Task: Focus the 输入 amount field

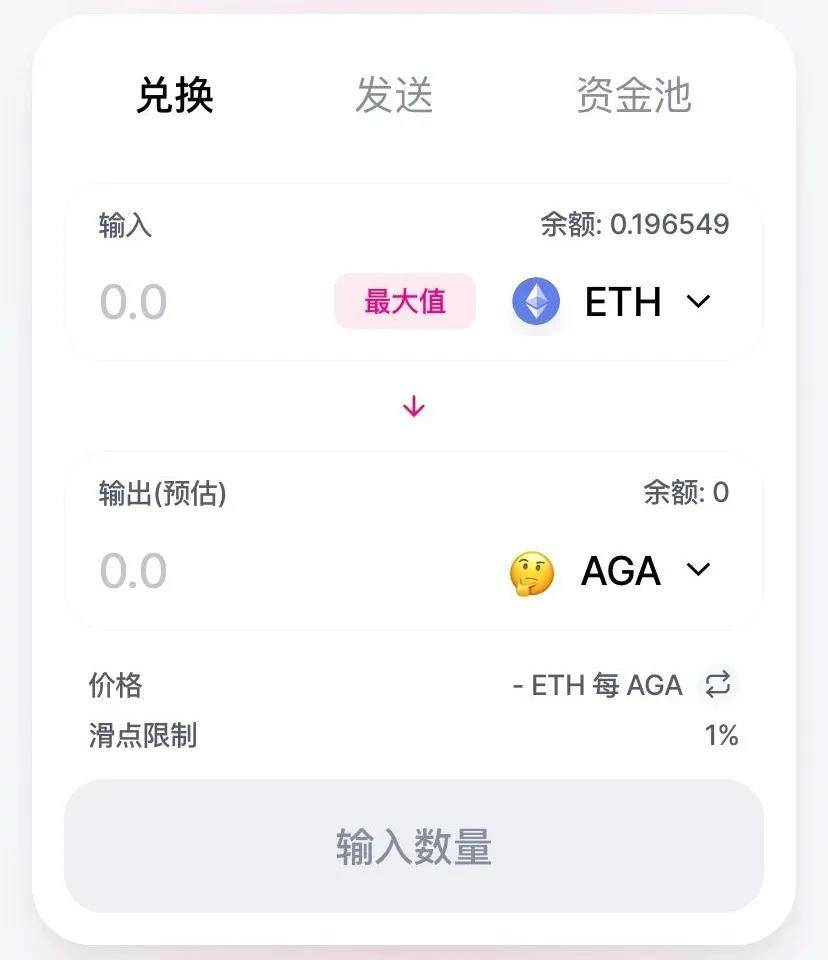Action: (200, 302)
